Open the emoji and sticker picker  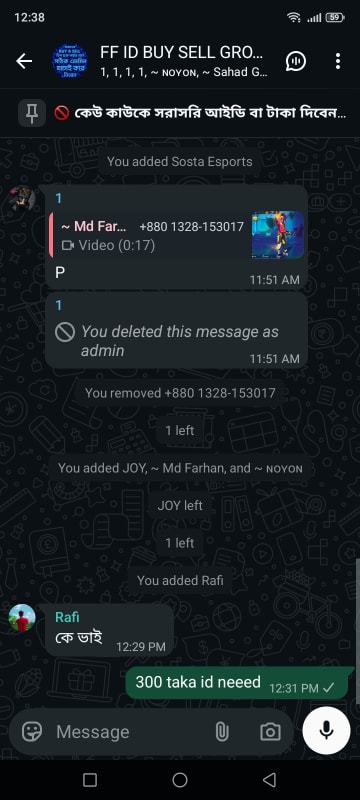32,732
